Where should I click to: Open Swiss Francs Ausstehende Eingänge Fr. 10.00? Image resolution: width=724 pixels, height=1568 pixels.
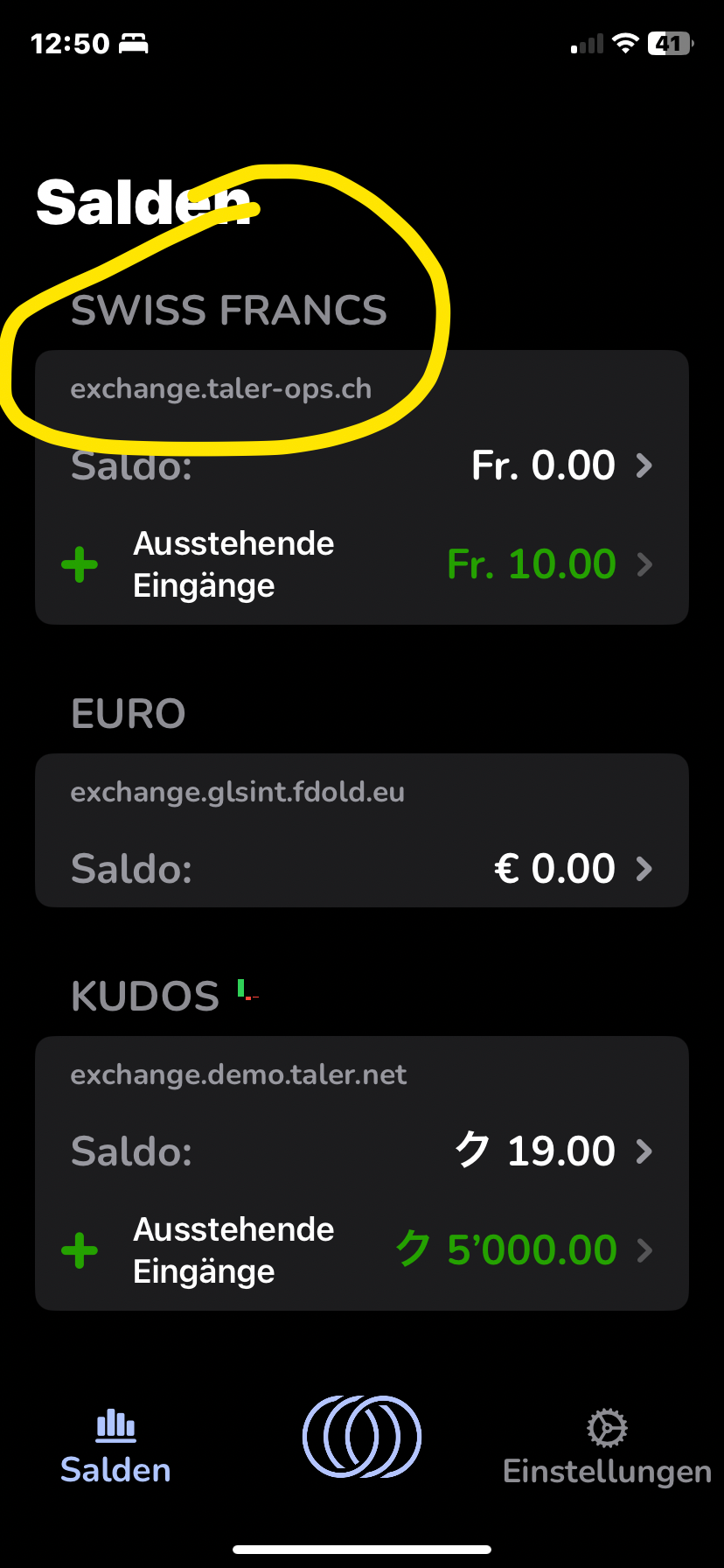pos(362,564)
